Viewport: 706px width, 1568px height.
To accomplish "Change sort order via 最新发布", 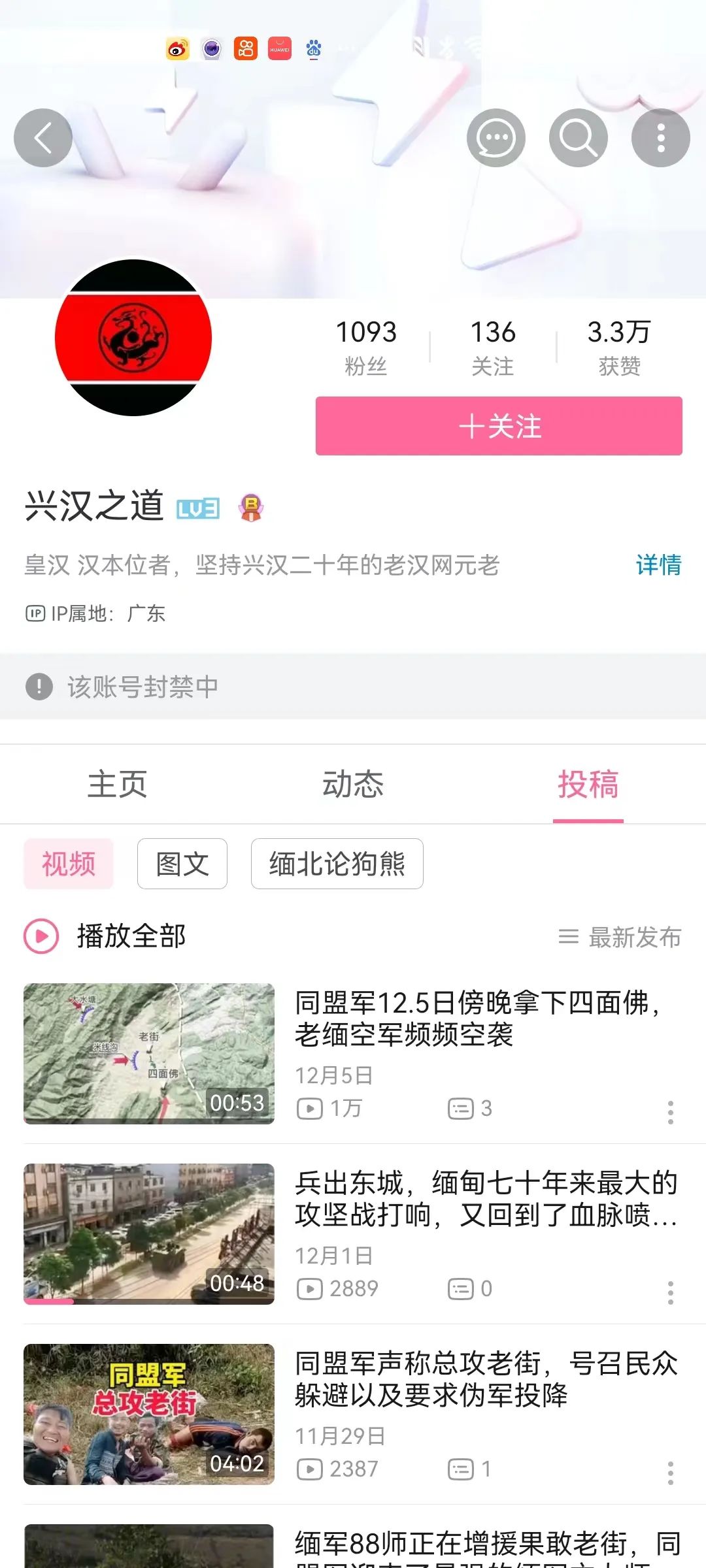I will [x=620, y=938].
